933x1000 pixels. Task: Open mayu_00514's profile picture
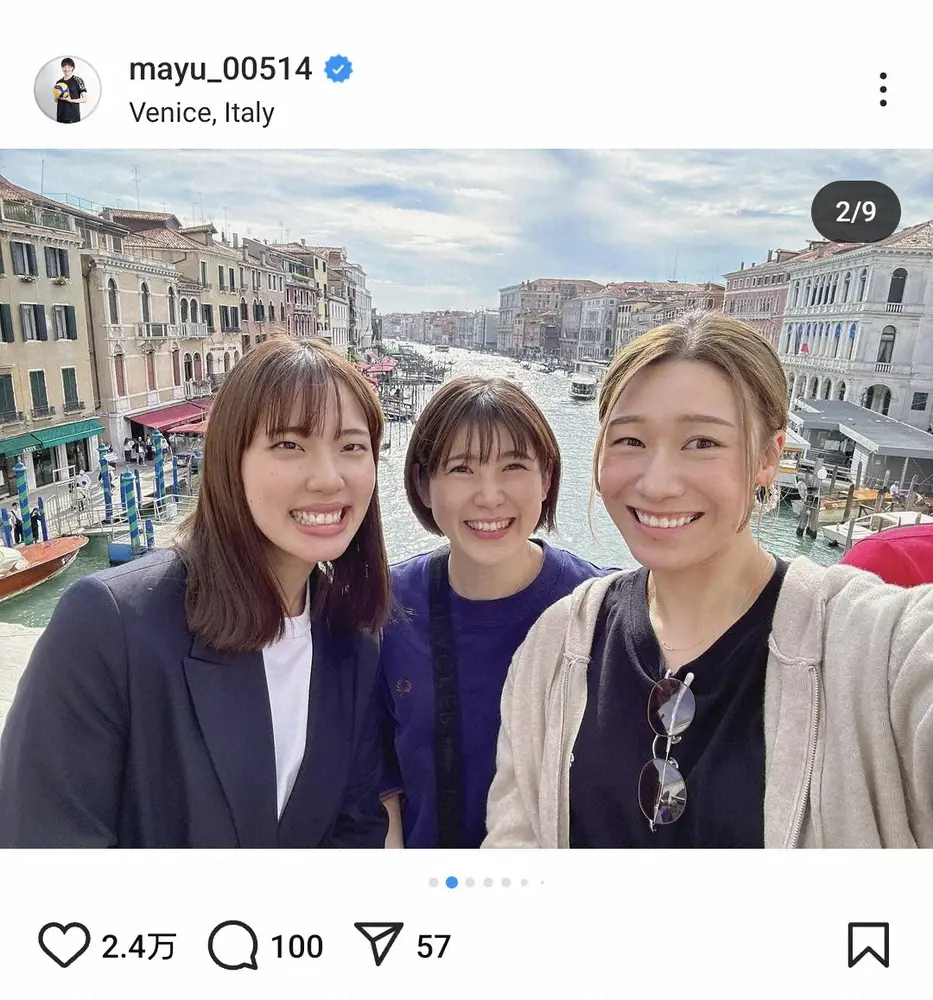(68, 90)
